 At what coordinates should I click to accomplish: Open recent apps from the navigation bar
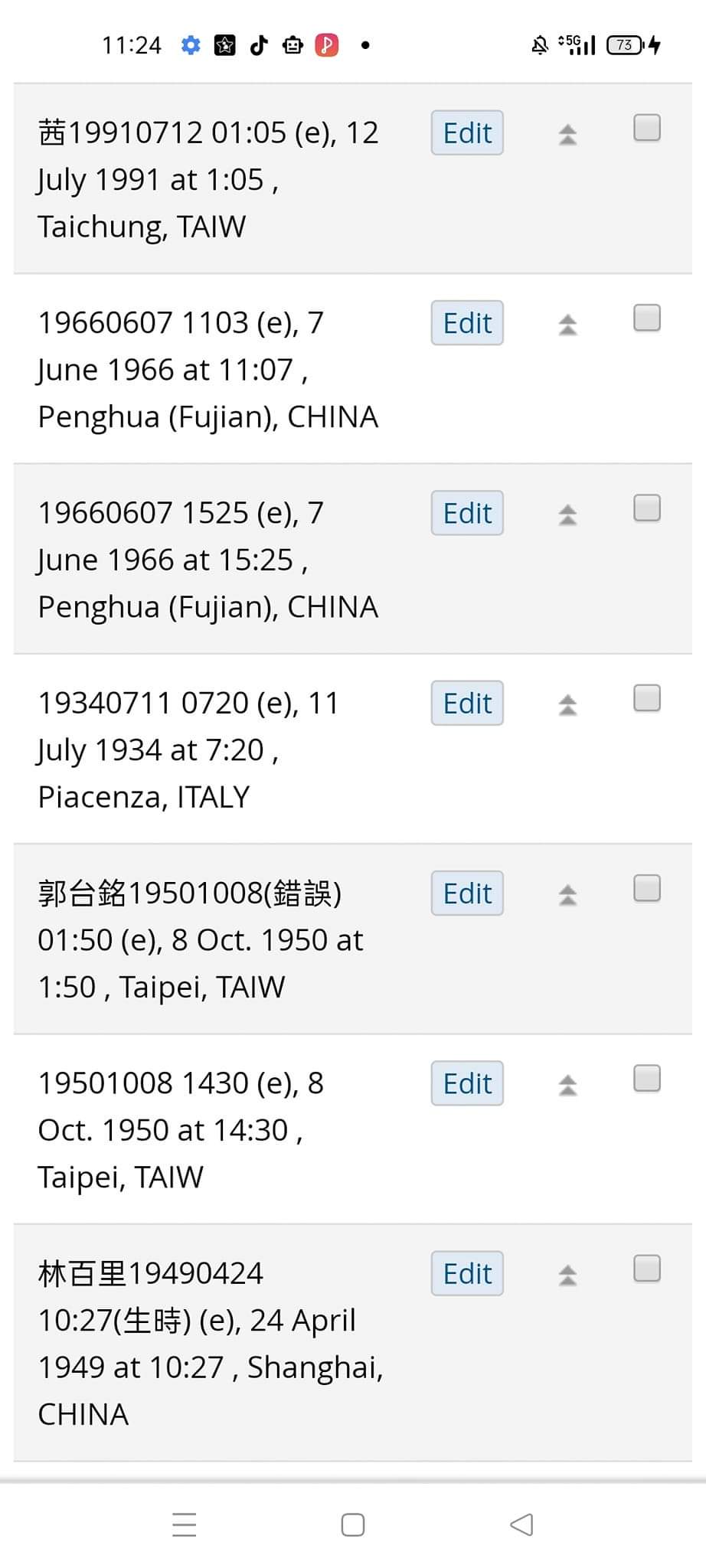[x=185, y=1524]
